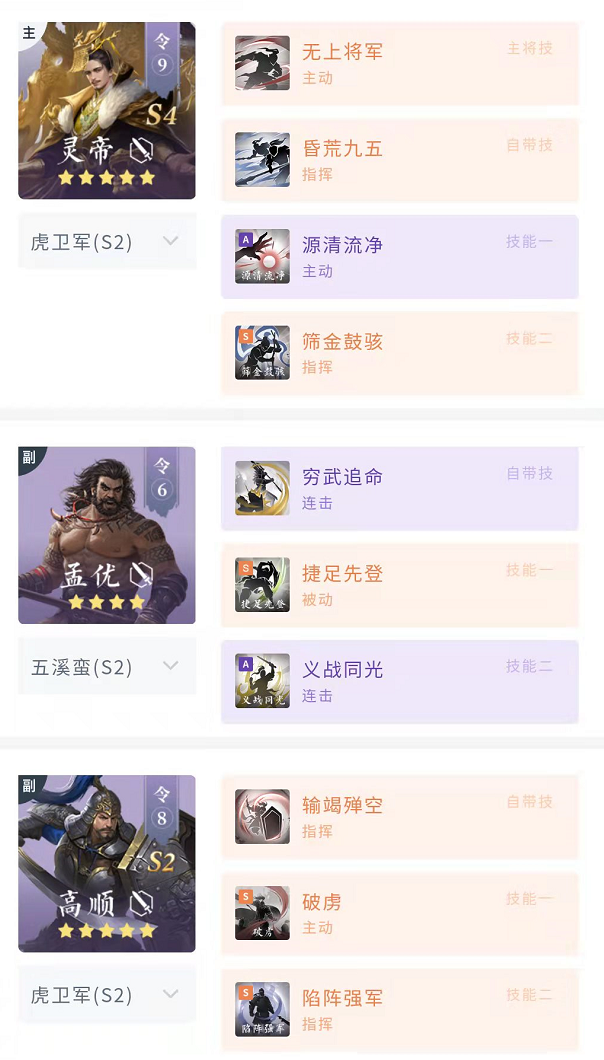
Task: Select the 义战同光 skill slot
Action: point(399,681)
